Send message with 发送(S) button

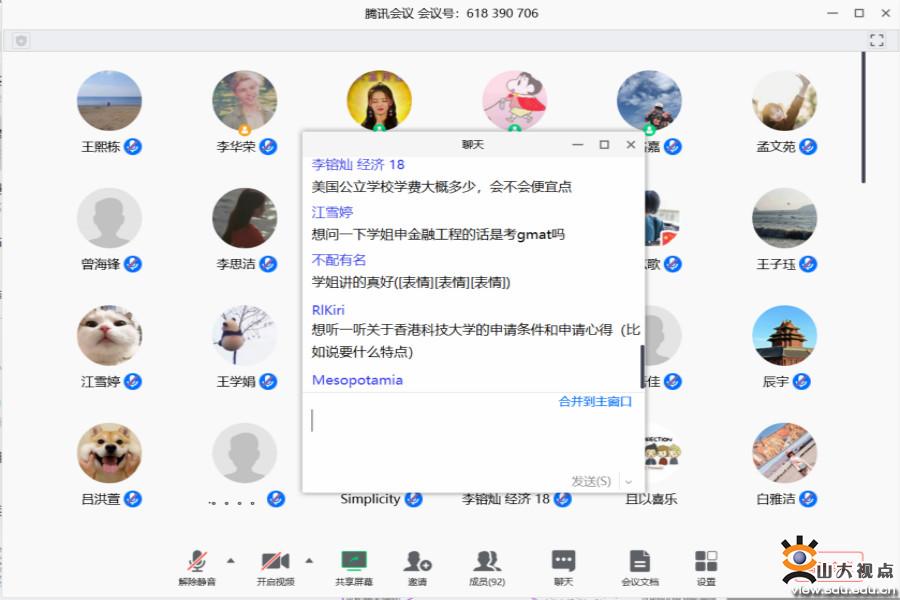coord(591,481)
